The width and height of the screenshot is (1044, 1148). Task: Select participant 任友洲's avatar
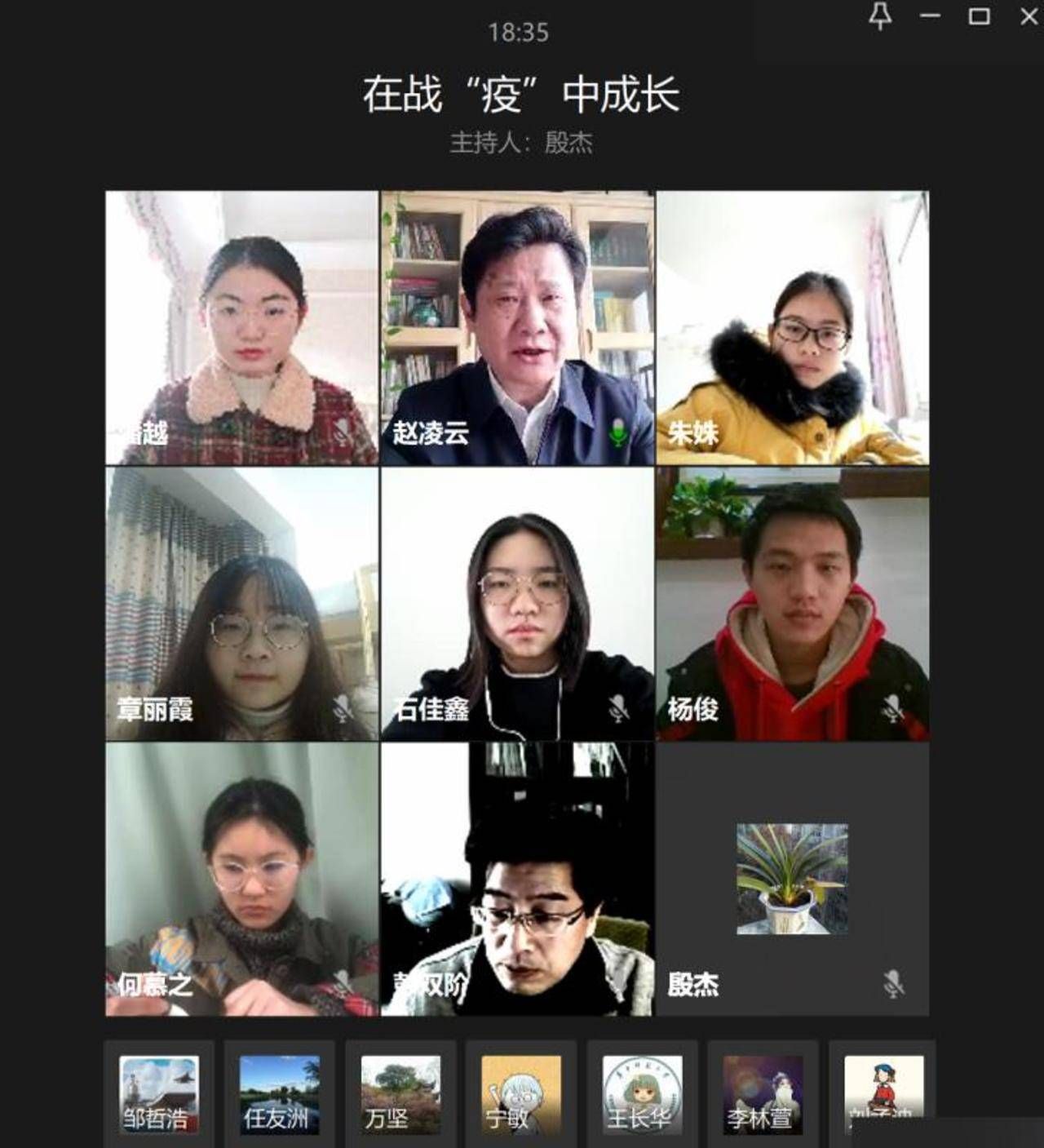[279, 1095]
